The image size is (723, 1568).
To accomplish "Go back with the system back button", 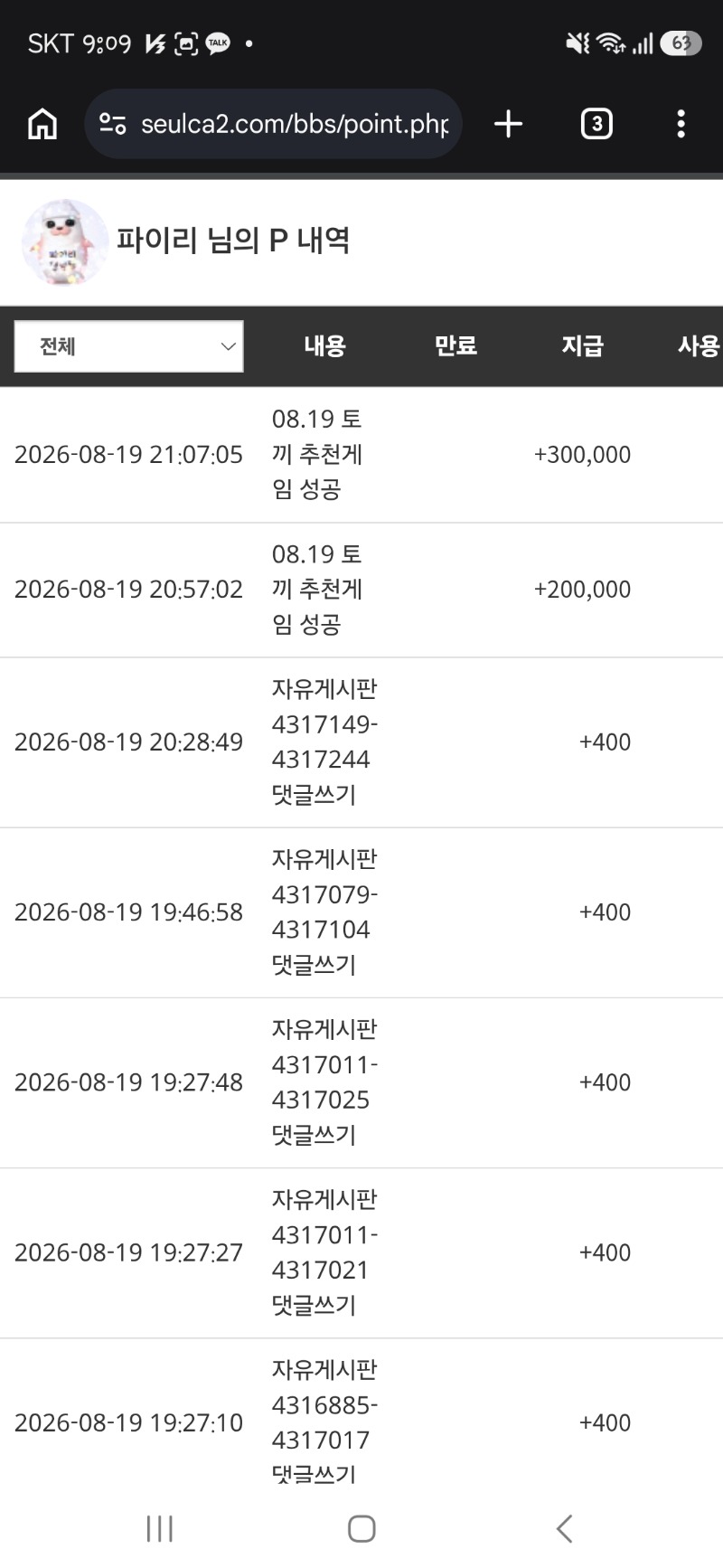I will click(x=565, y=1528).
